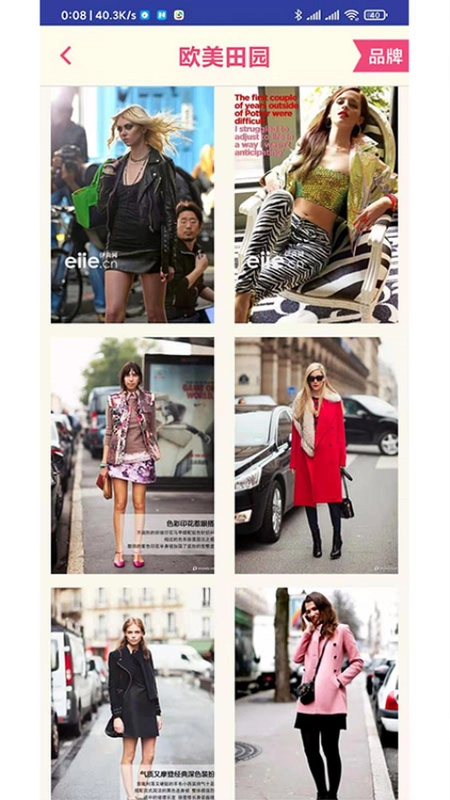Viewport: 450px width, 800px height.
Task: Open the black leather jacket photo
Action: [x=132, y=205]
